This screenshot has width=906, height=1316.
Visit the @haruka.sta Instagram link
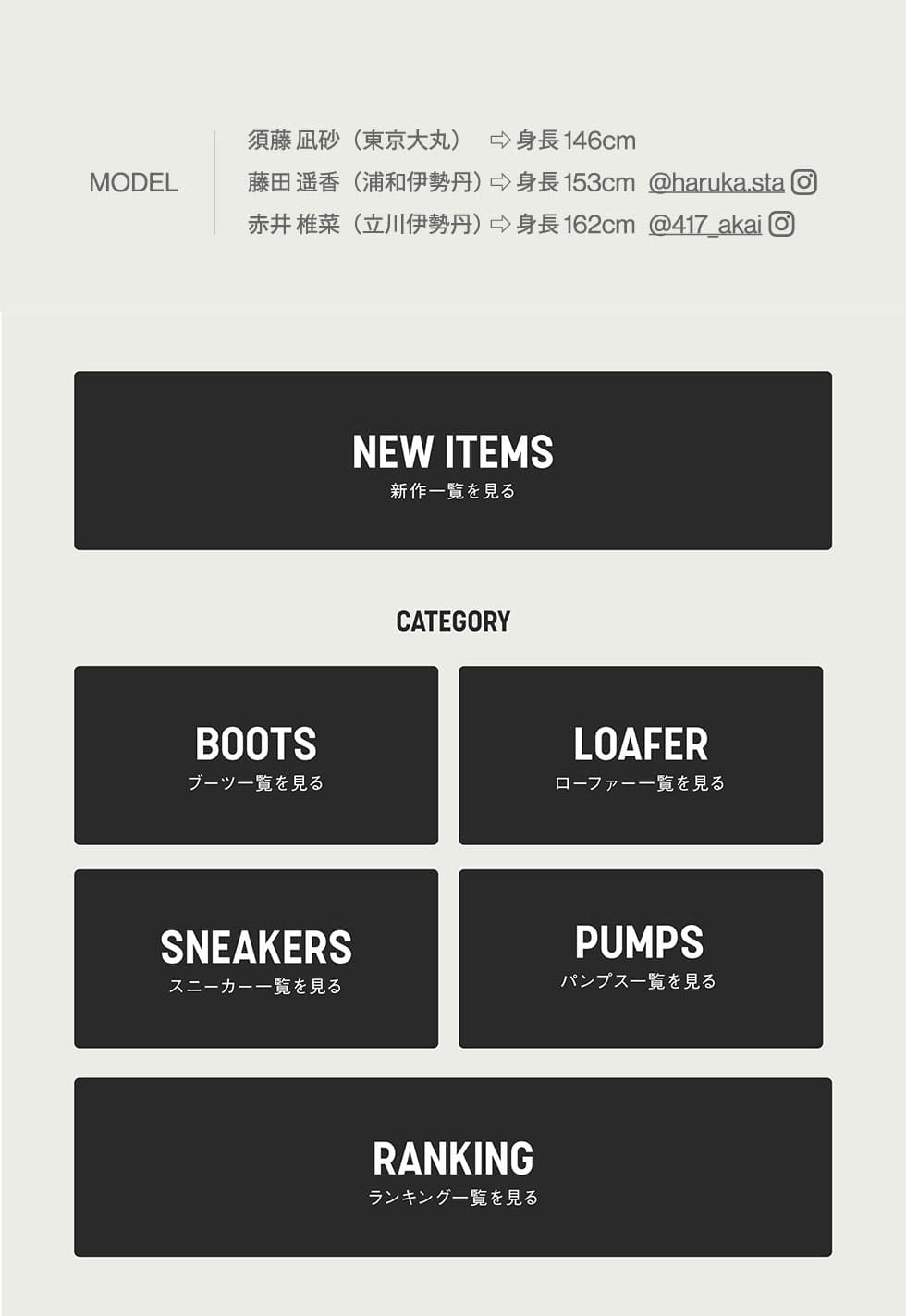point(716,183)
